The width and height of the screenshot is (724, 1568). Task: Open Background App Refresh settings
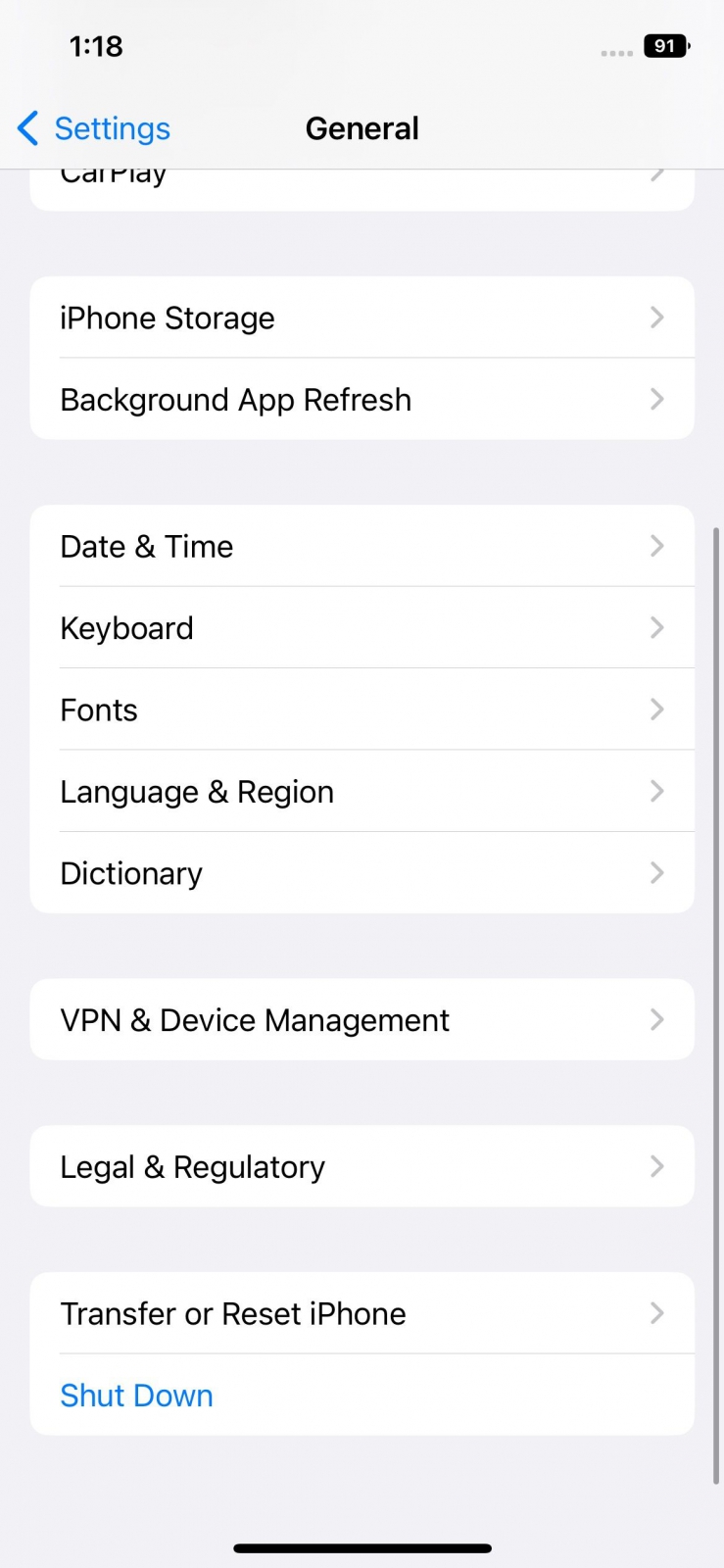[362, 400]
